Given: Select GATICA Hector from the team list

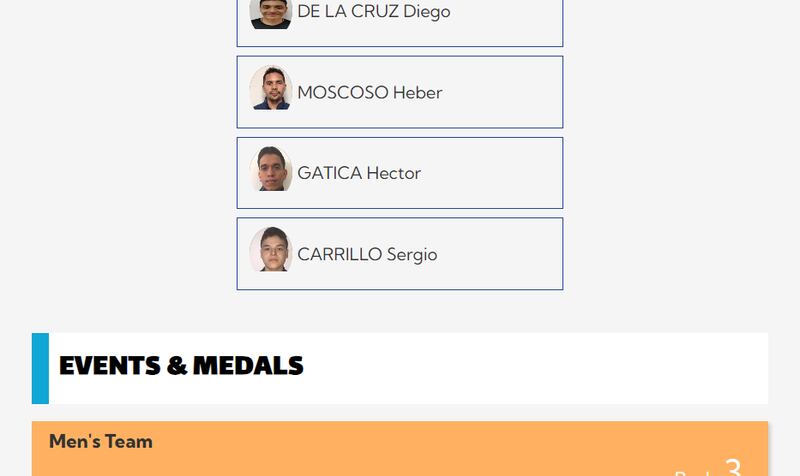Looking at the screenshot, I should pos(399,173).
